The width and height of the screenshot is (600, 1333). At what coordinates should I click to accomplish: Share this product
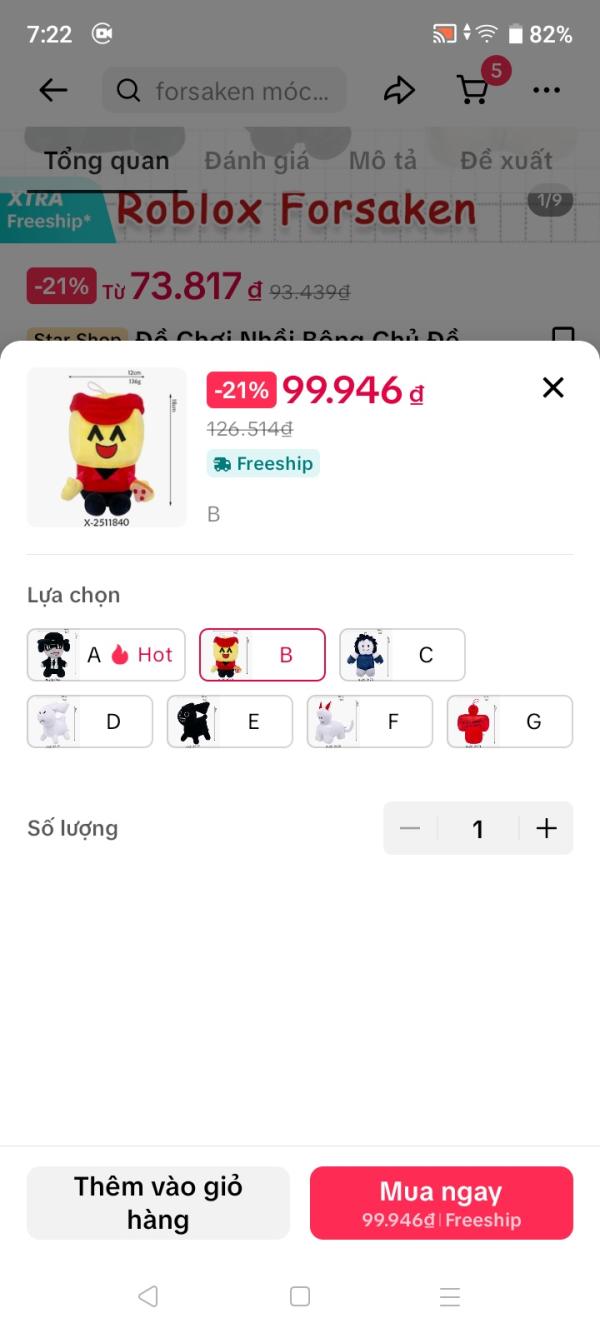point(399,91)
